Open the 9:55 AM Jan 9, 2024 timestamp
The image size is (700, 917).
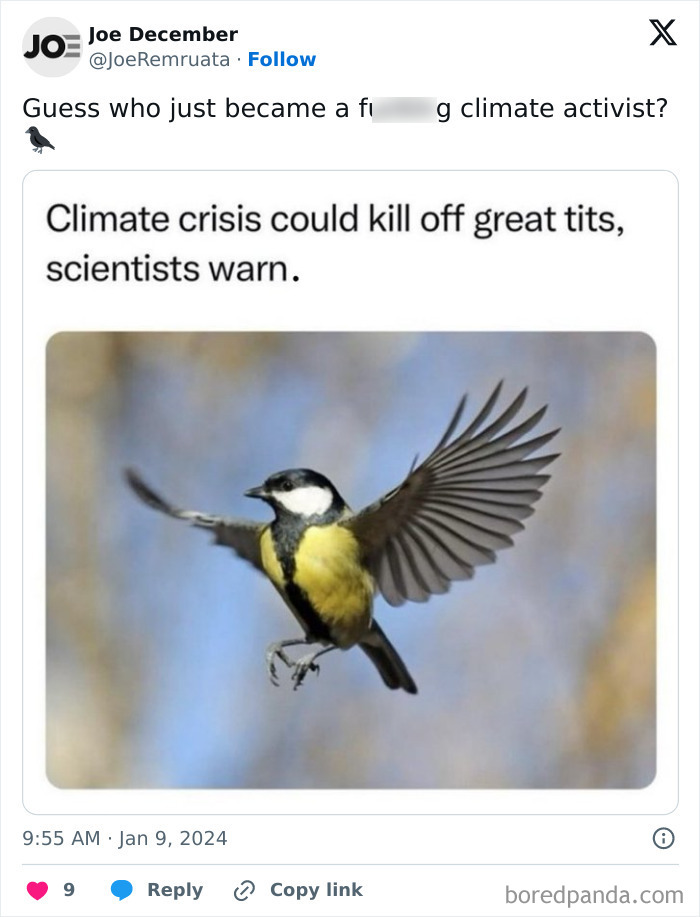click(x=125, y=838)
